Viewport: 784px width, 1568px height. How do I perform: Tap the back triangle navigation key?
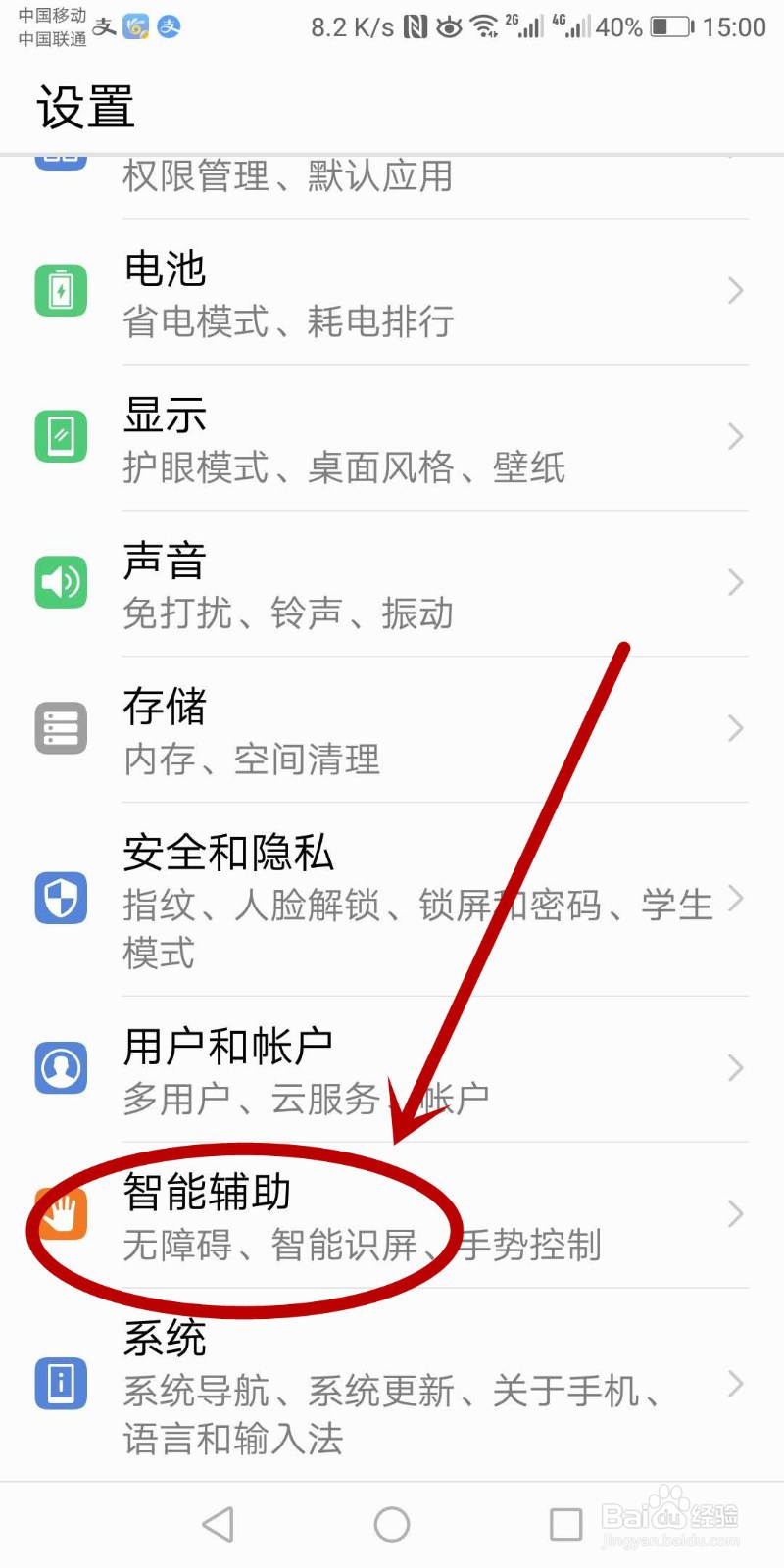[218, 1523]
